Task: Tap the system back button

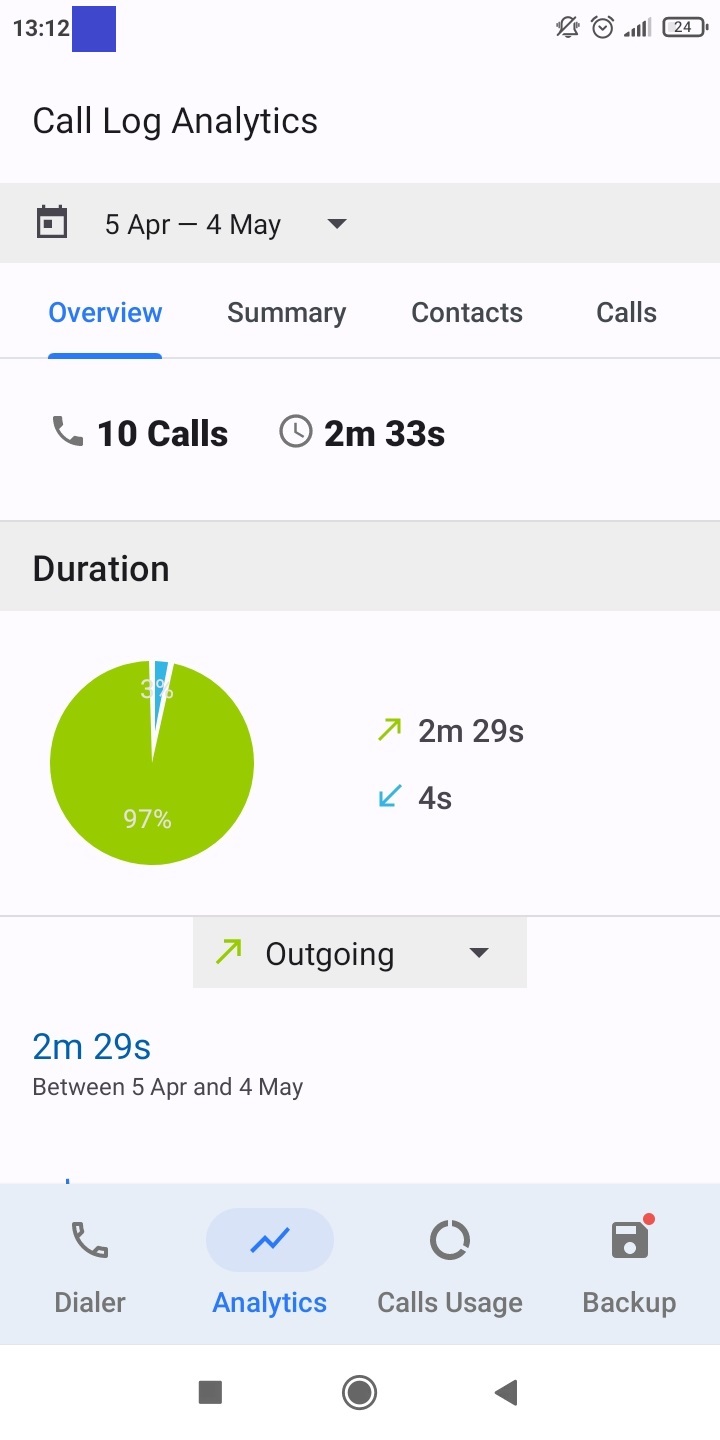Action: pos(507,1392)
